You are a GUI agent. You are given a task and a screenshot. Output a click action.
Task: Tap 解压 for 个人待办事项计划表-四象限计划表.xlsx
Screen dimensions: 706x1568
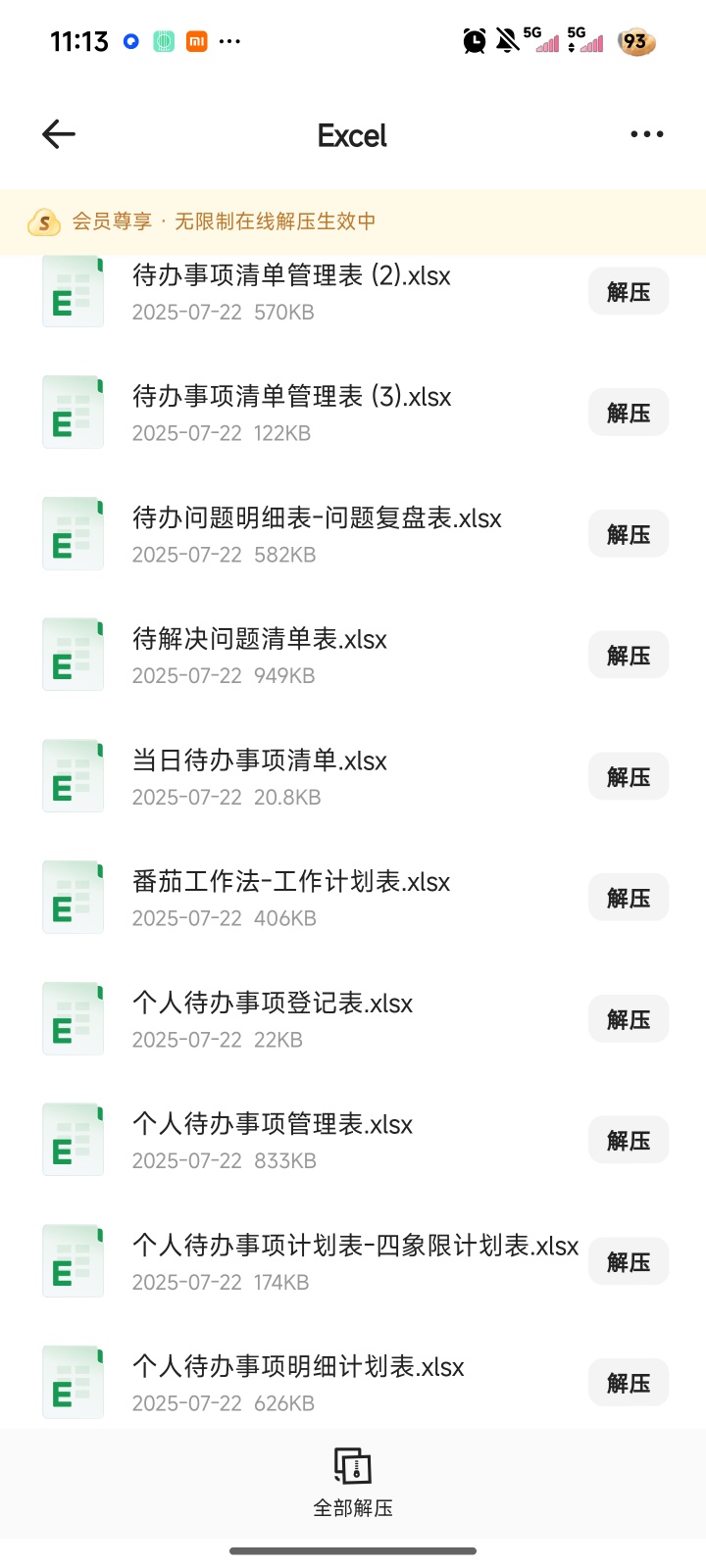629,1262
